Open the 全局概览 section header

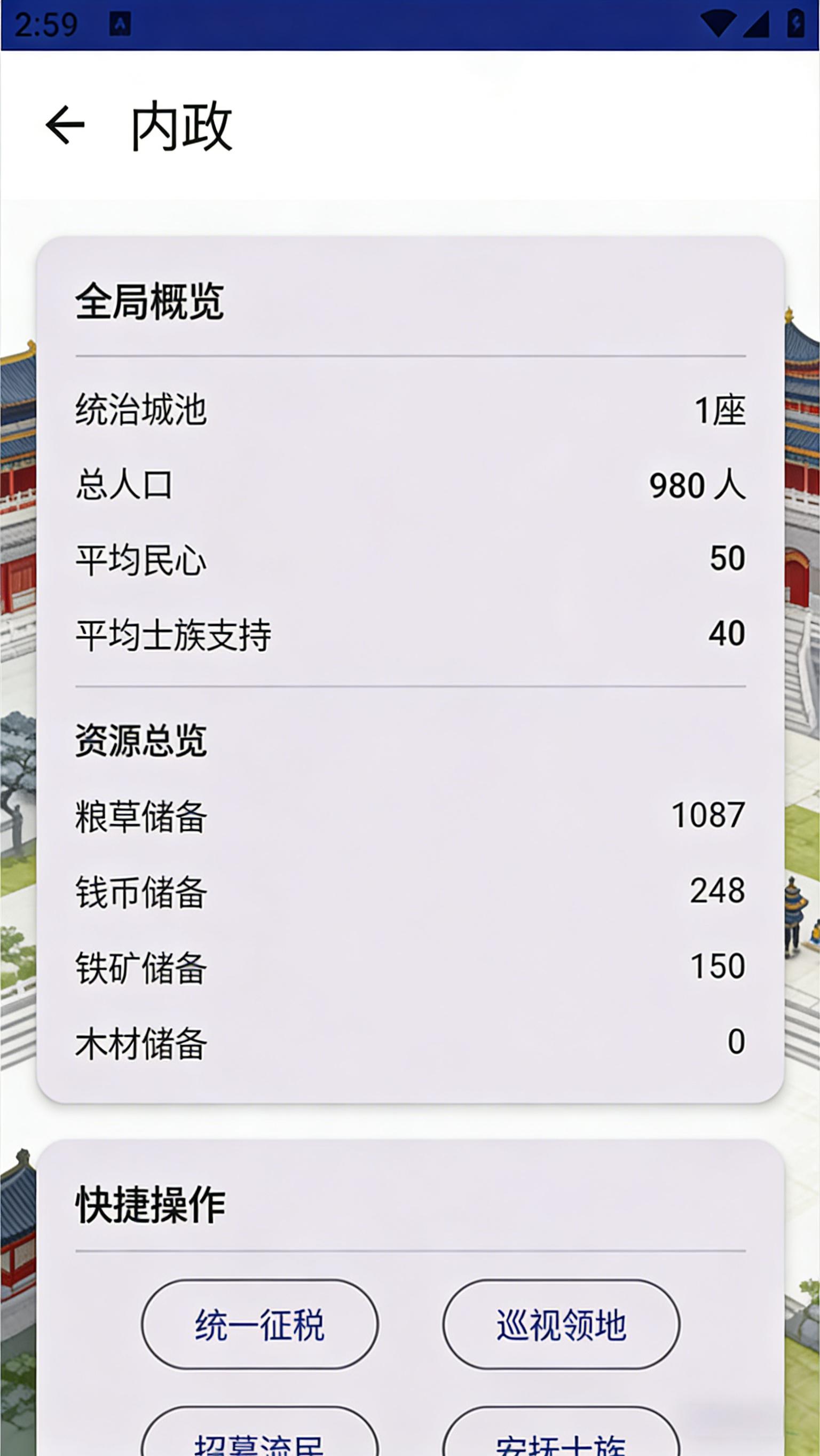[x=151, y=302]
